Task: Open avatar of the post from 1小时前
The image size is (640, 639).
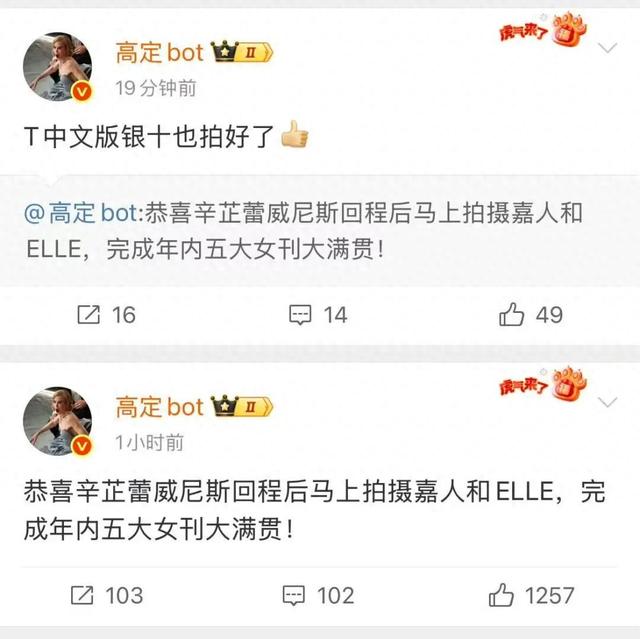Action: pyautogui.click(x=58, y=421)
